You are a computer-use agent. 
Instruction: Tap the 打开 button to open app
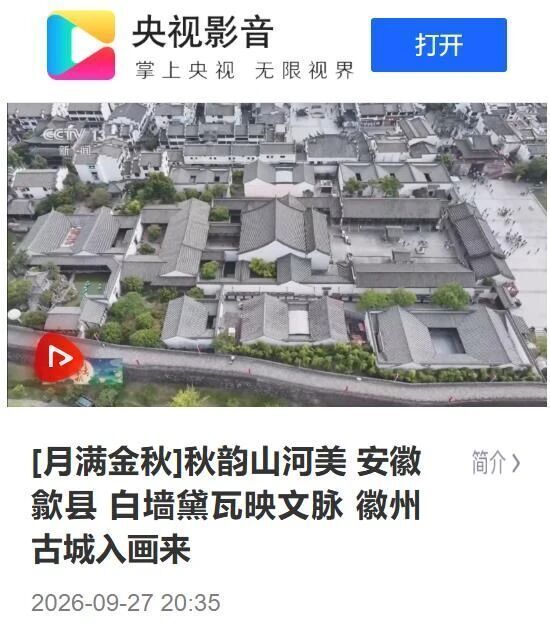coord(439,45)
